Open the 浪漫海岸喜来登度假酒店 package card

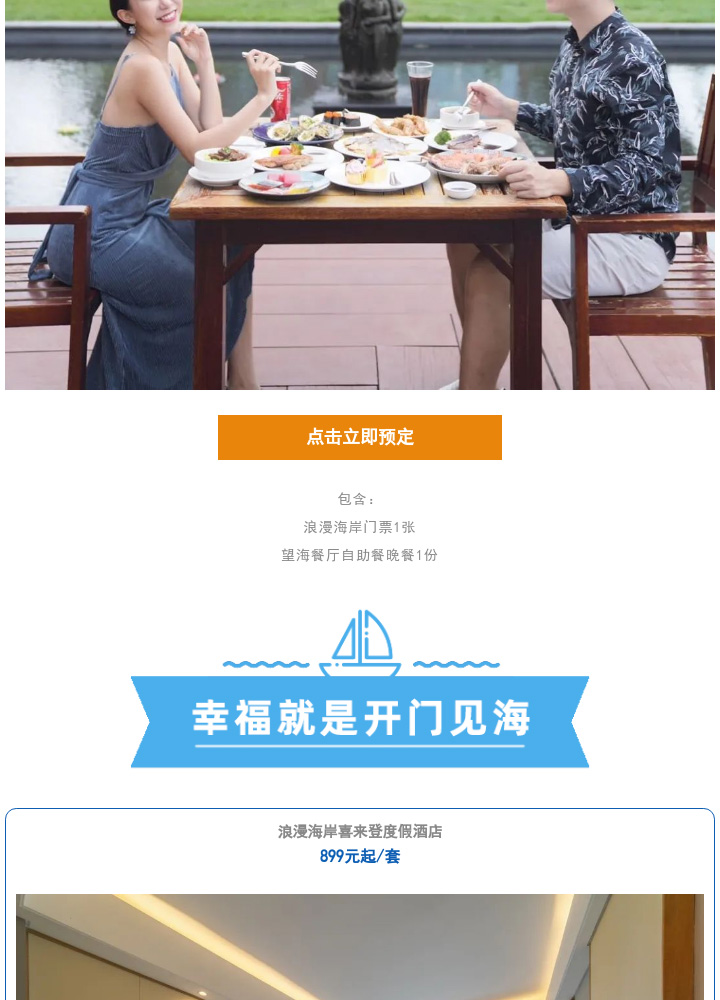click(x=360, y=832)
